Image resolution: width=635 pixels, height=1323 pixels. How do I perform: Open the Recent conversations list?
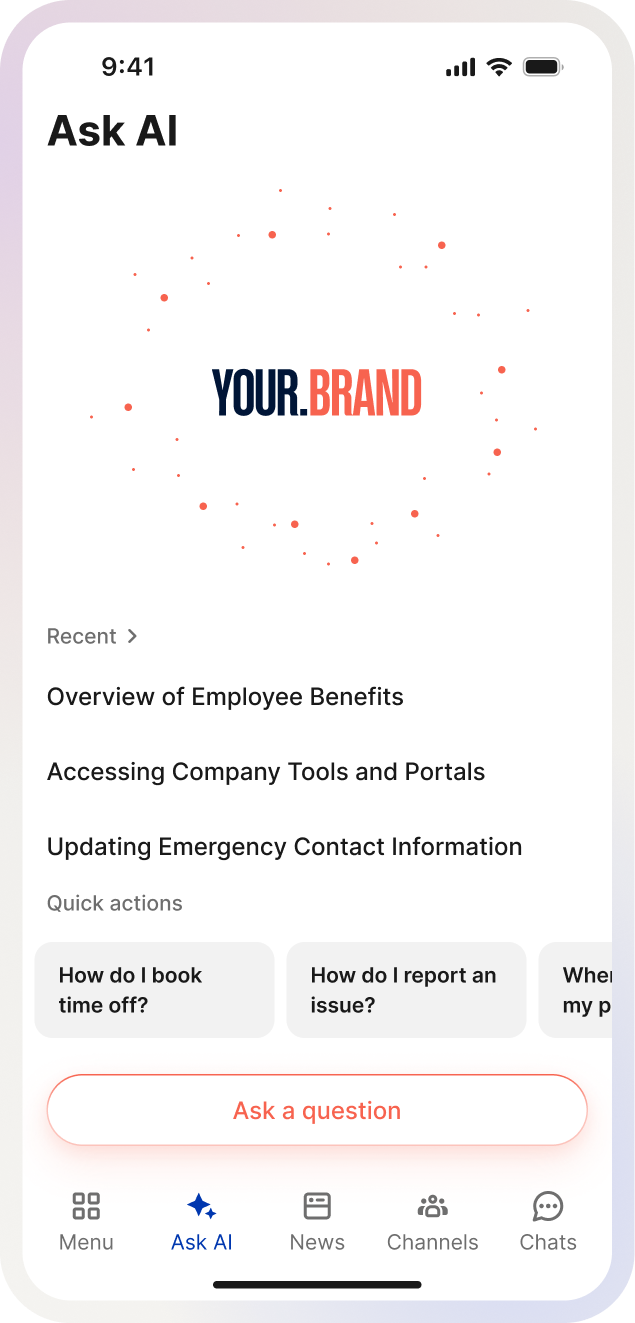click(92, 637)
